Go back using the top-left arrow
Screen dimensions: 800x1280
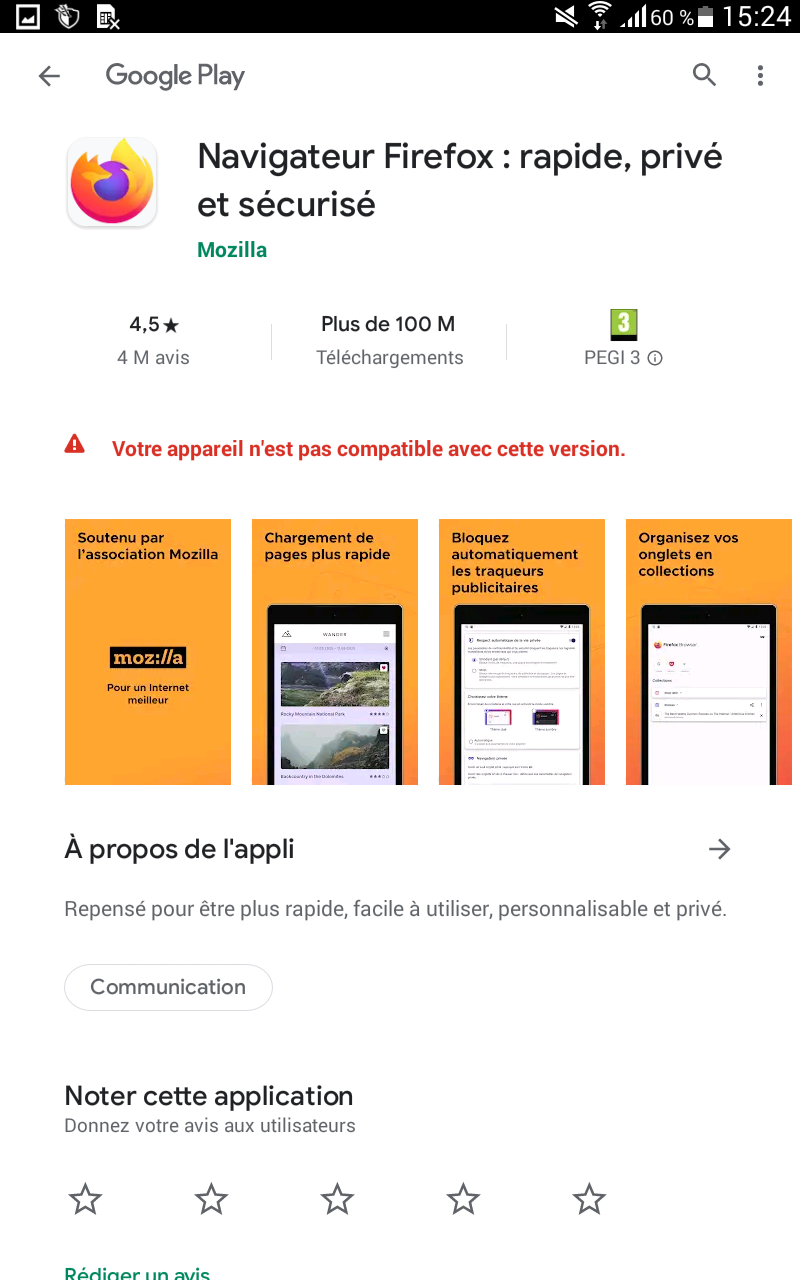coord(49,76)
